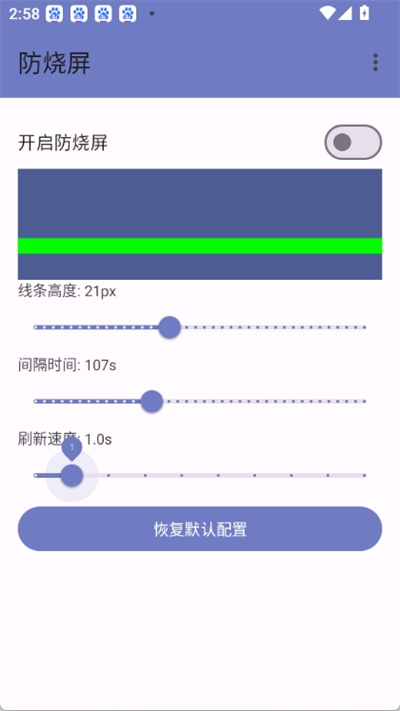The width and height of the screenshot is (400, 711).
Task: Tap 恢复默认配置 button
Action: click(x=200, y=529)
